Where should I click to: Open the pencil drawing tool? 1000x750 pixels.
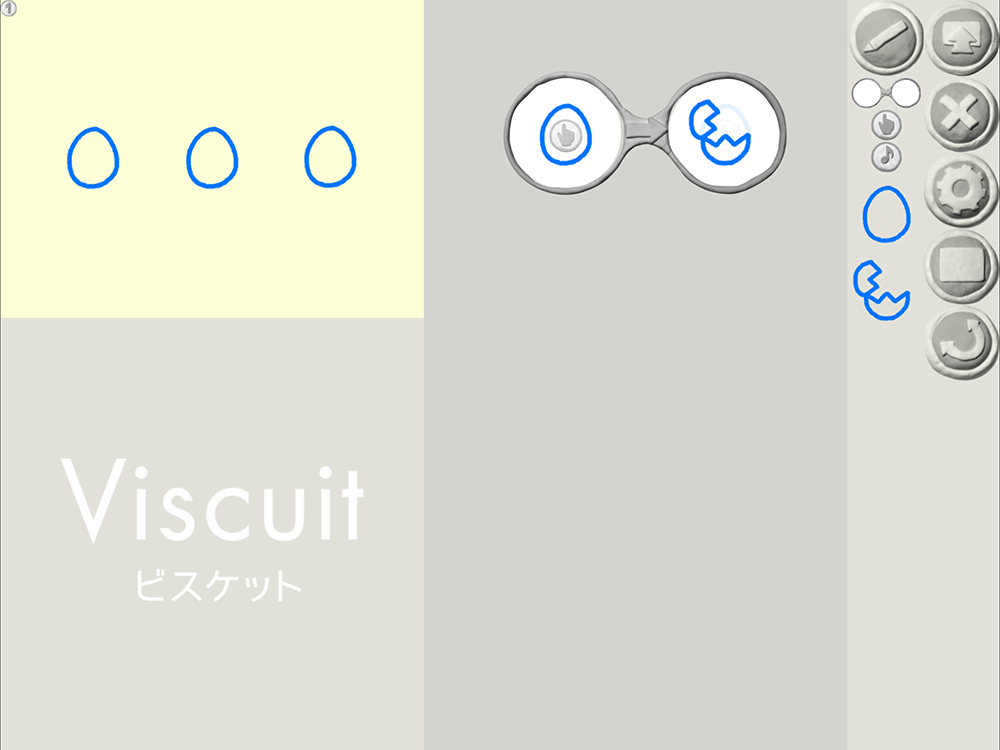886,37
